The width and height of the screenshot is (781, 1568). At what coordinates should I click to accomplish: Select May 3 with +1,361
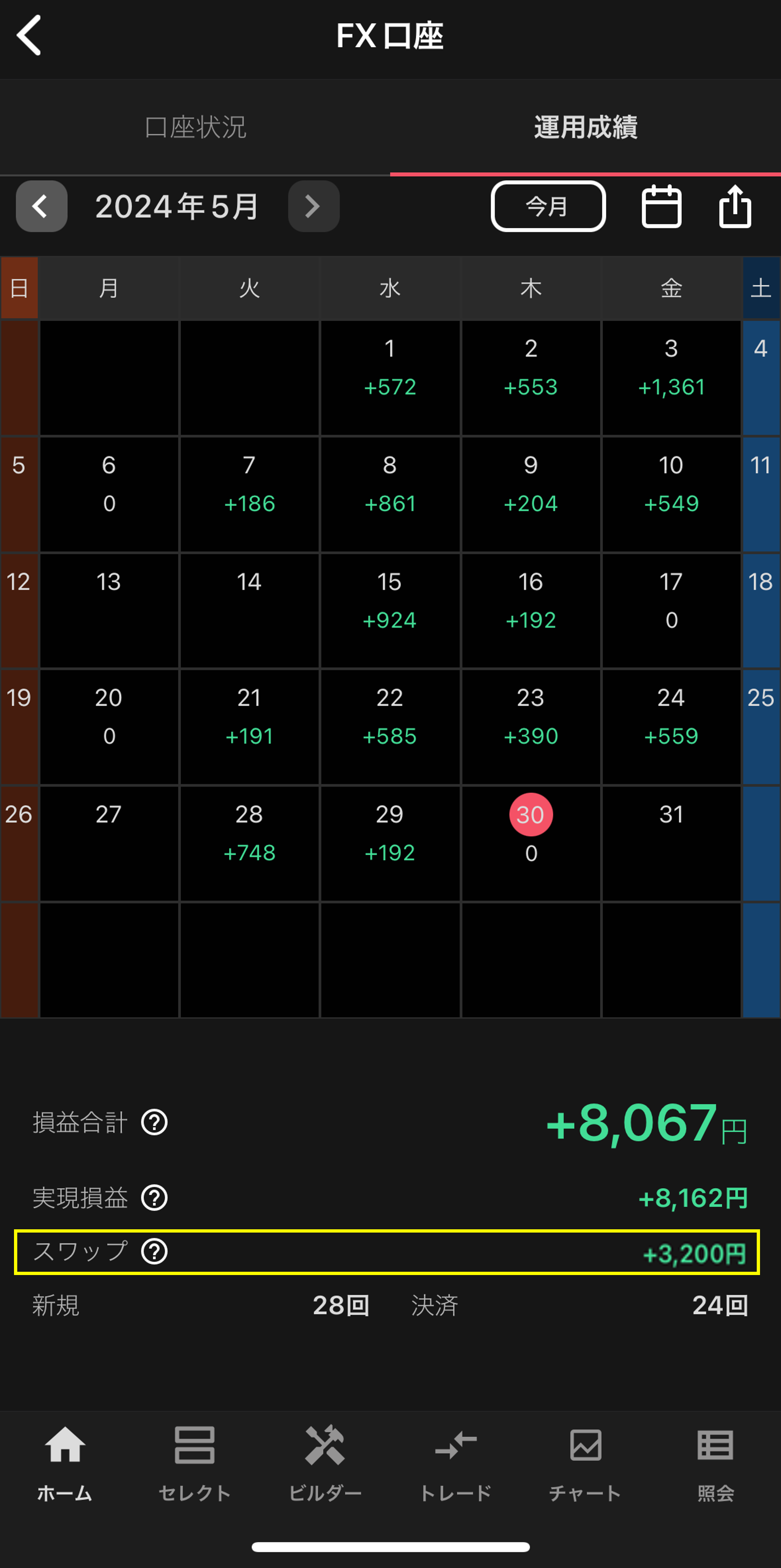(671, 377)
